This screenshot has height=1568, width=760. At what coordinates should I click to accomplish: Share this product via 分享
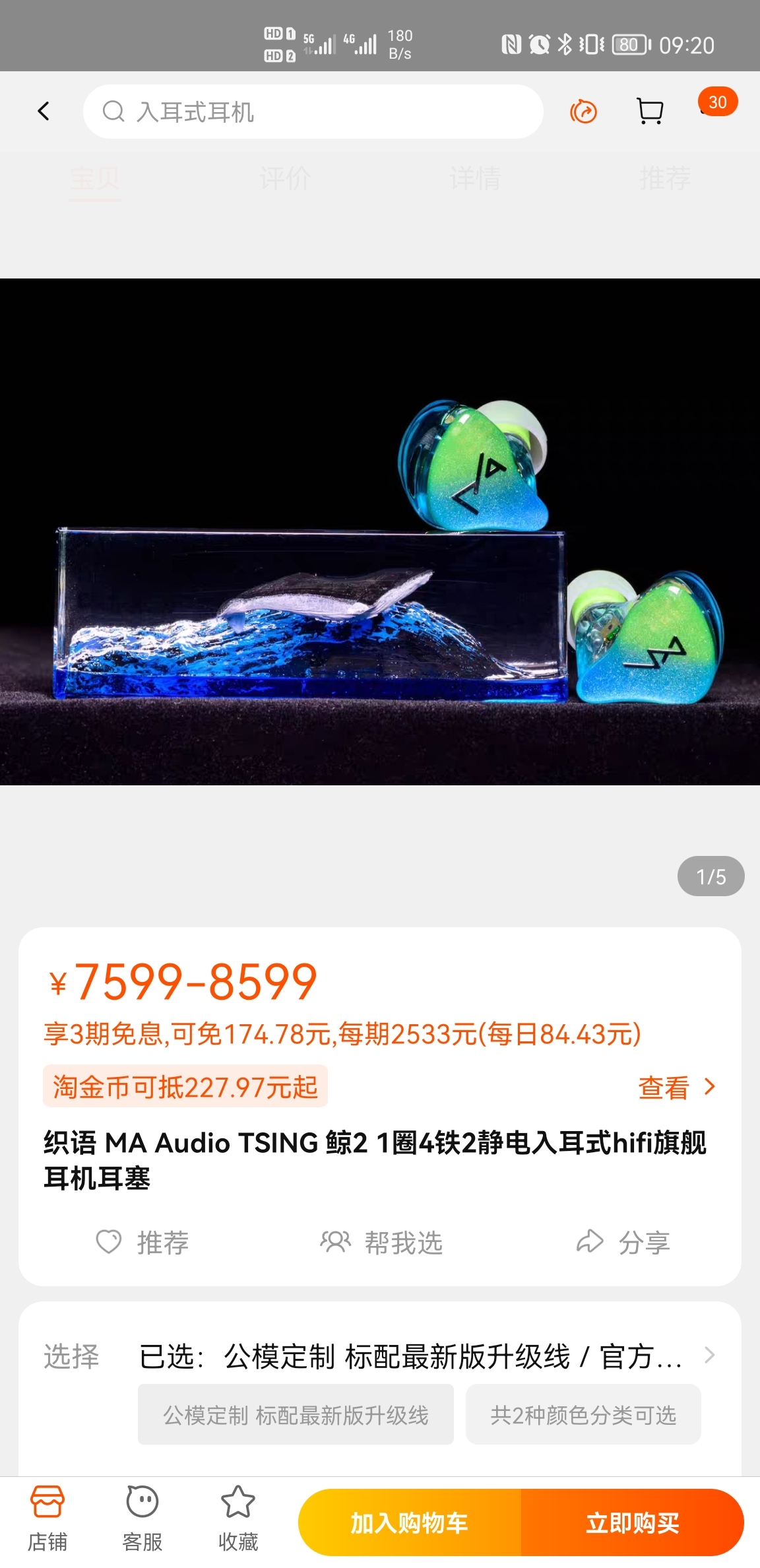click(x=623, y=1243)
